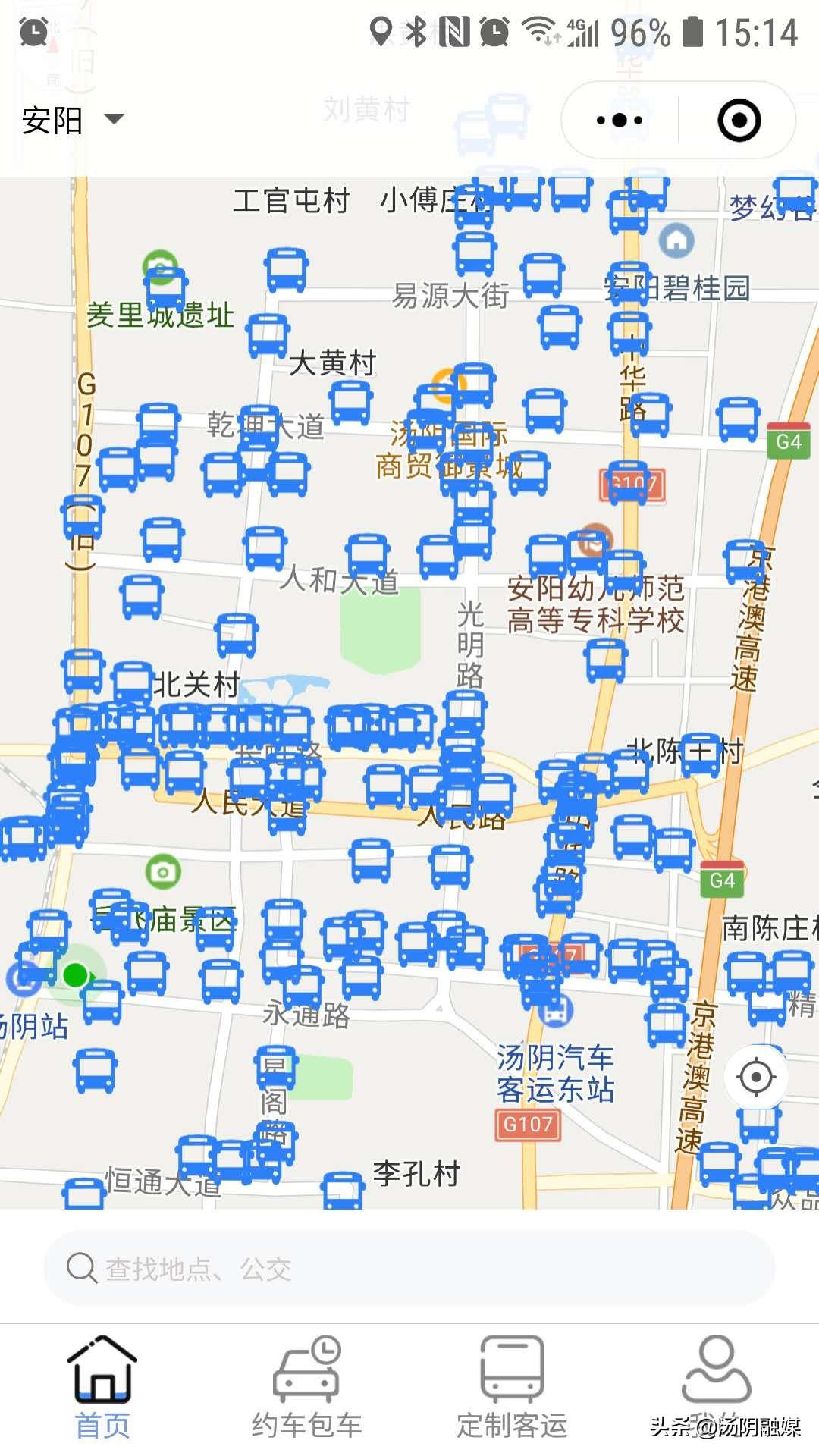This screenshot has height=1456, width=819.
Task: Tap the station icon near 汤阴汽车客运东站
Action: click(x=554, y=1012)
